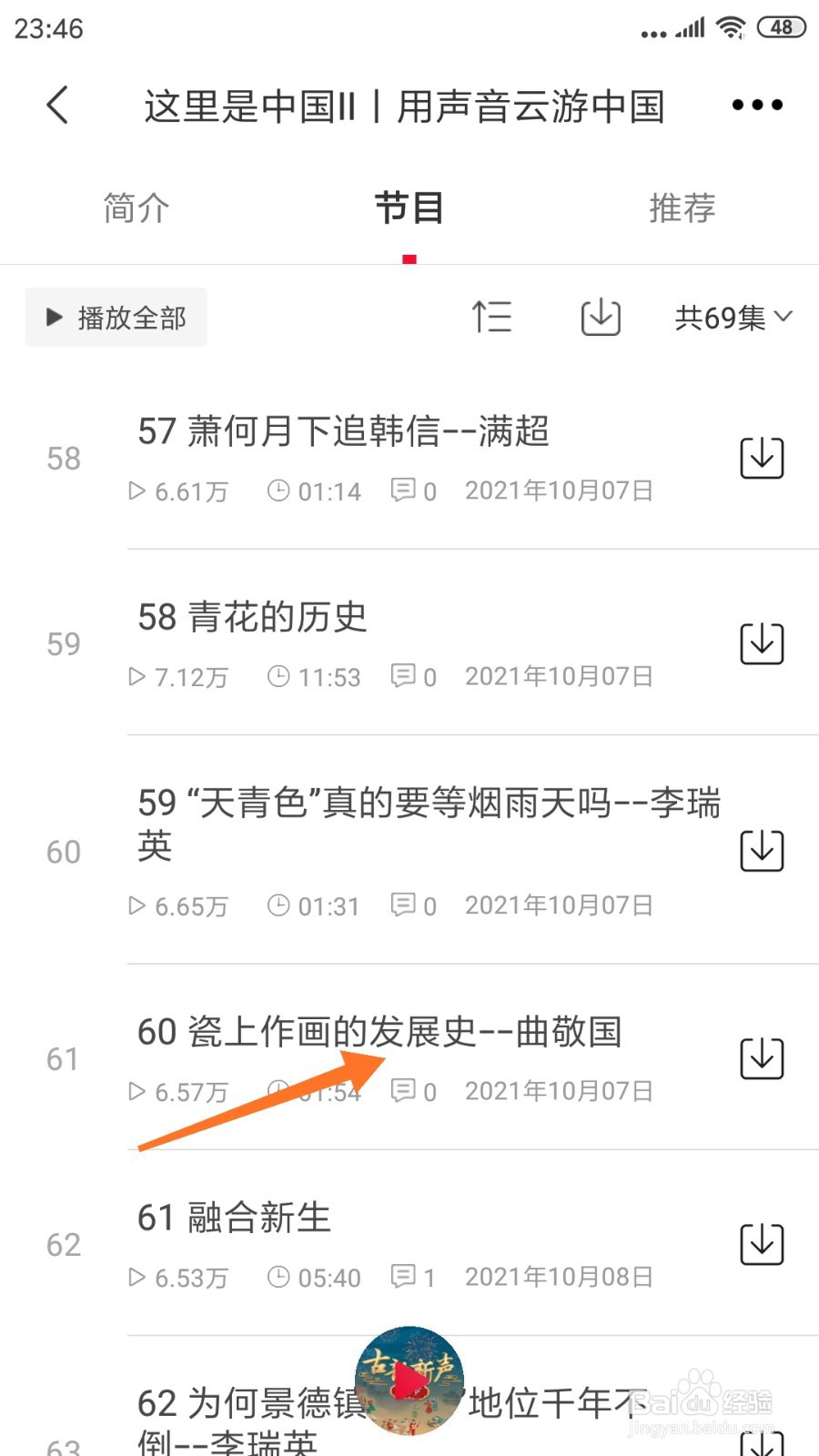This screenshot has width=819, height=1456.
Task: Open the batch download icon
Action: click(599, 318)
